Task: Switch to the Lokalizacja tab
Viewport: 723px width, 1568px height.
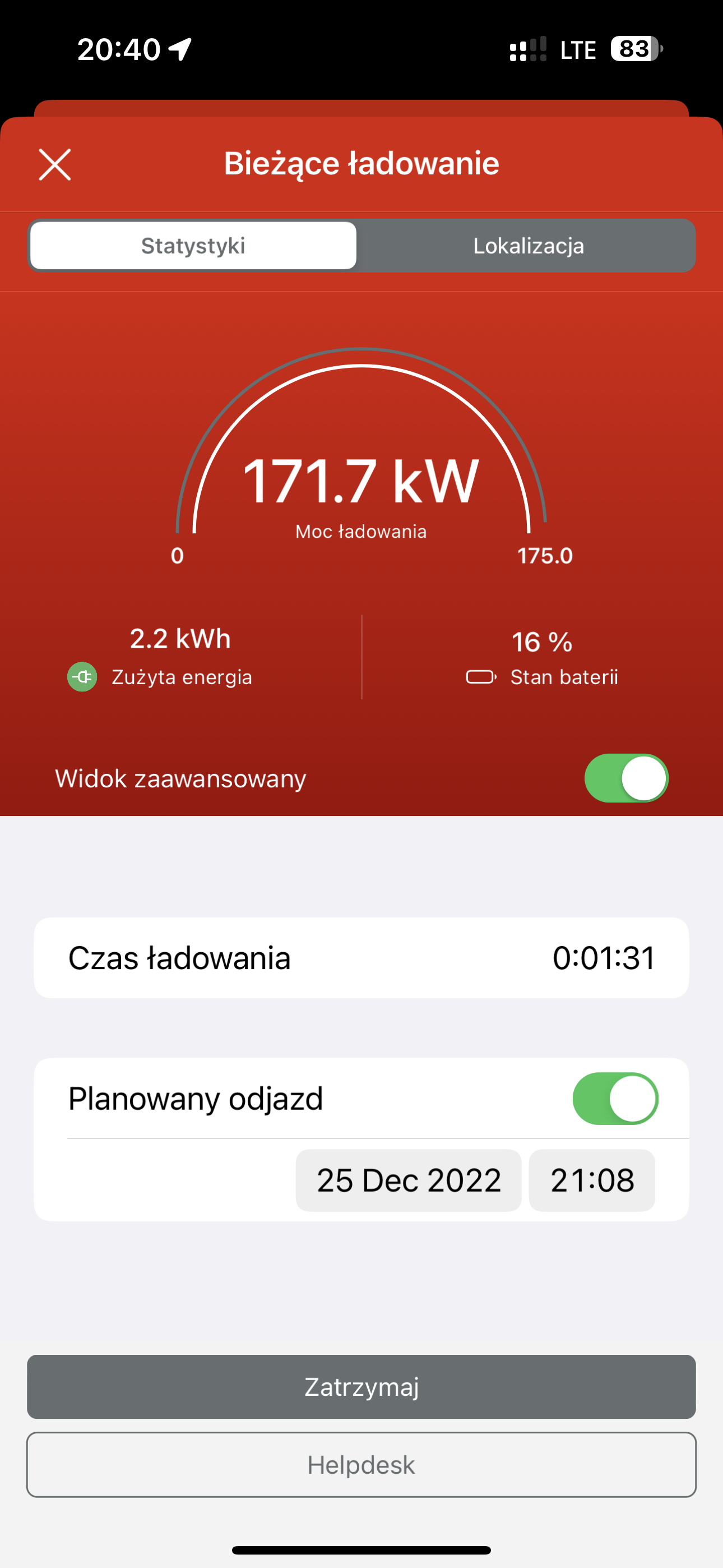Action: click(x=527, y=246)
